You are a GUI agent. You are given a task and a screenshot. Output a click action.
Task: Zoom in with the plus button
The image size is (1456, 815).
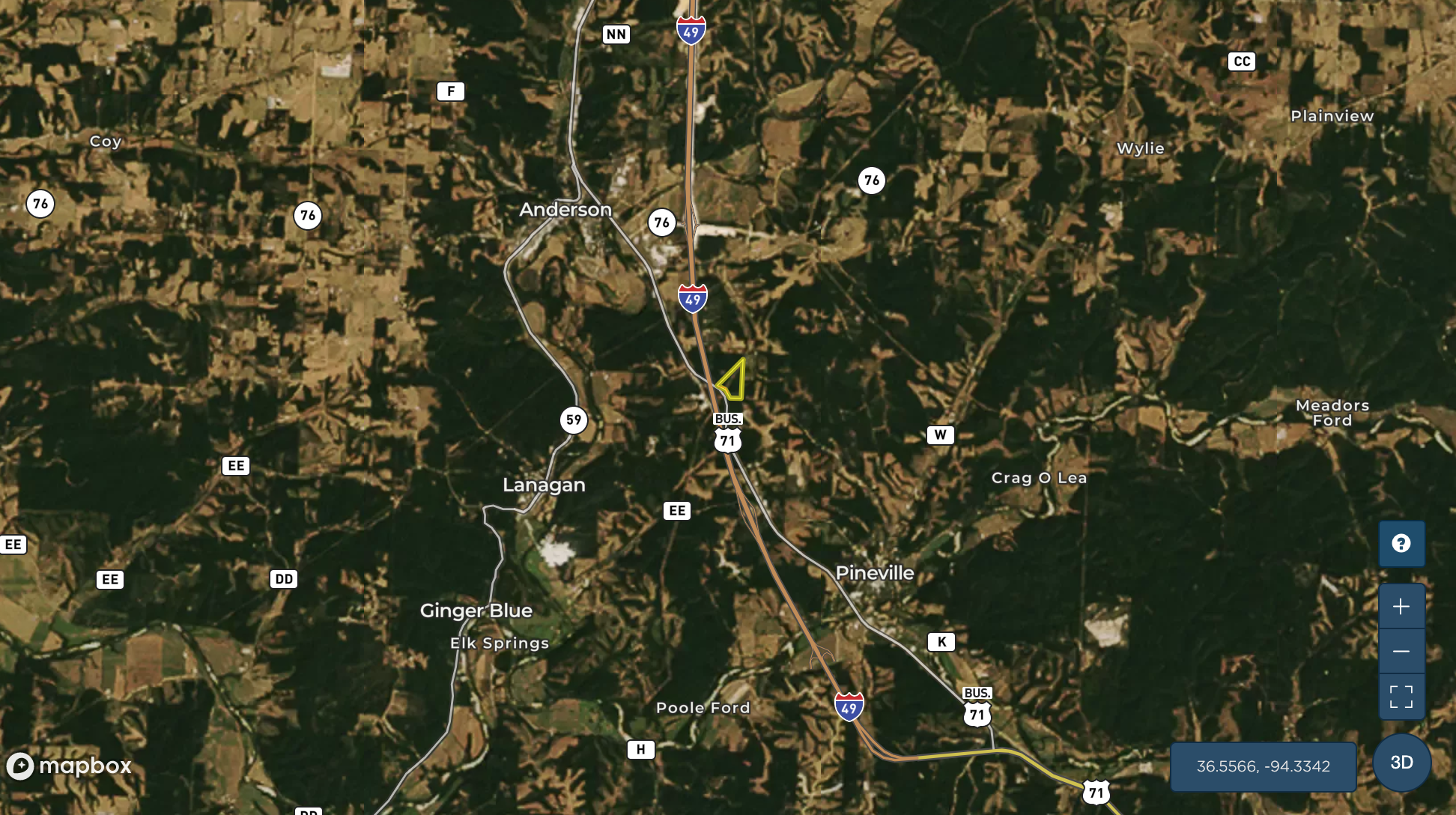tap(1401, 606)
